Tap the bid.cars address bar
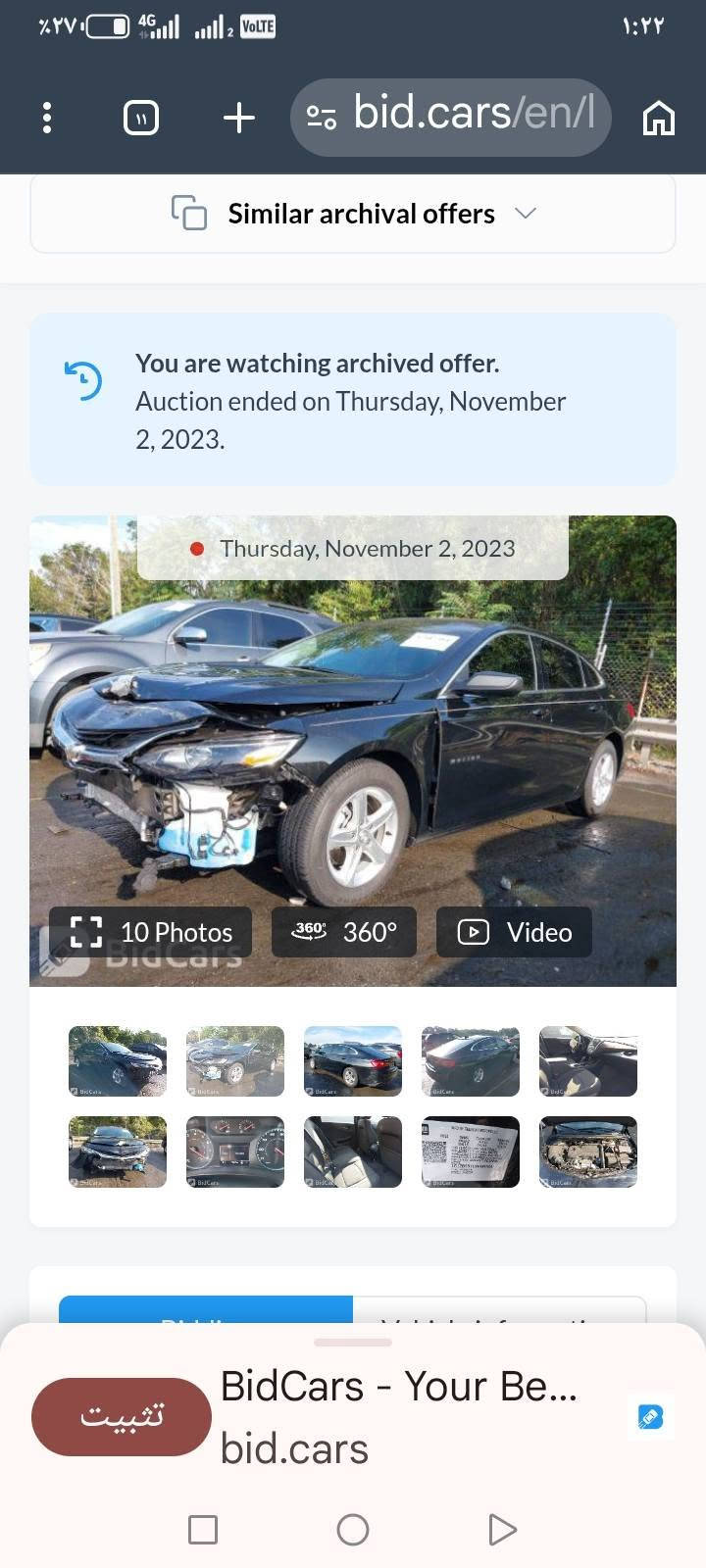Image resolution: width=706 pixels, height=1568 pixels. click(x=451, y=118)
